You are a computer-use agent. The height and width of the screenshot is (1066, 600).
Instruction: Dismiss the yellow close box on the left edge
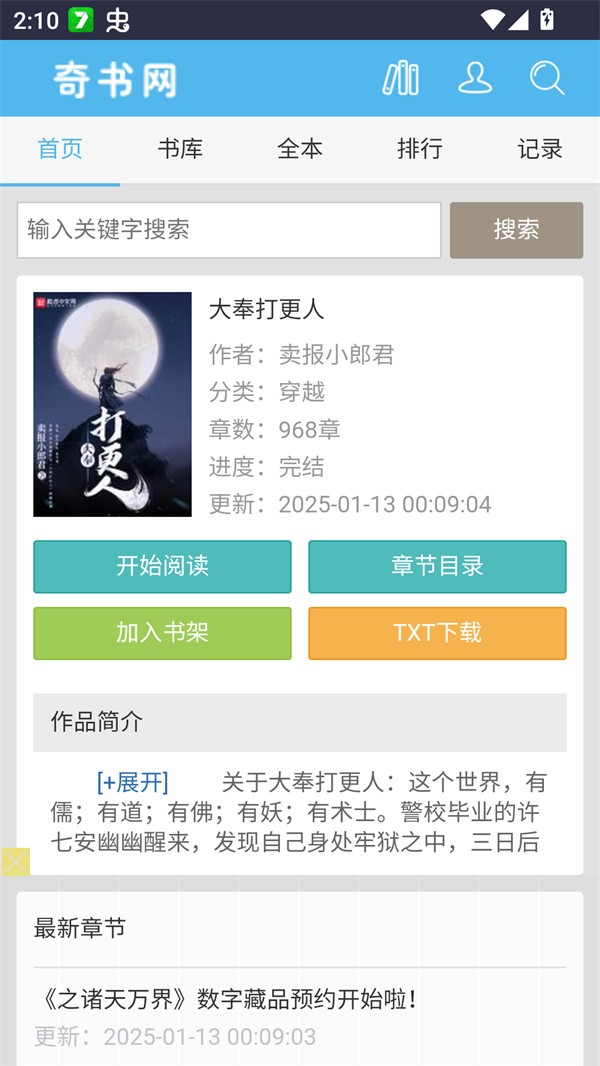[15, 862]
